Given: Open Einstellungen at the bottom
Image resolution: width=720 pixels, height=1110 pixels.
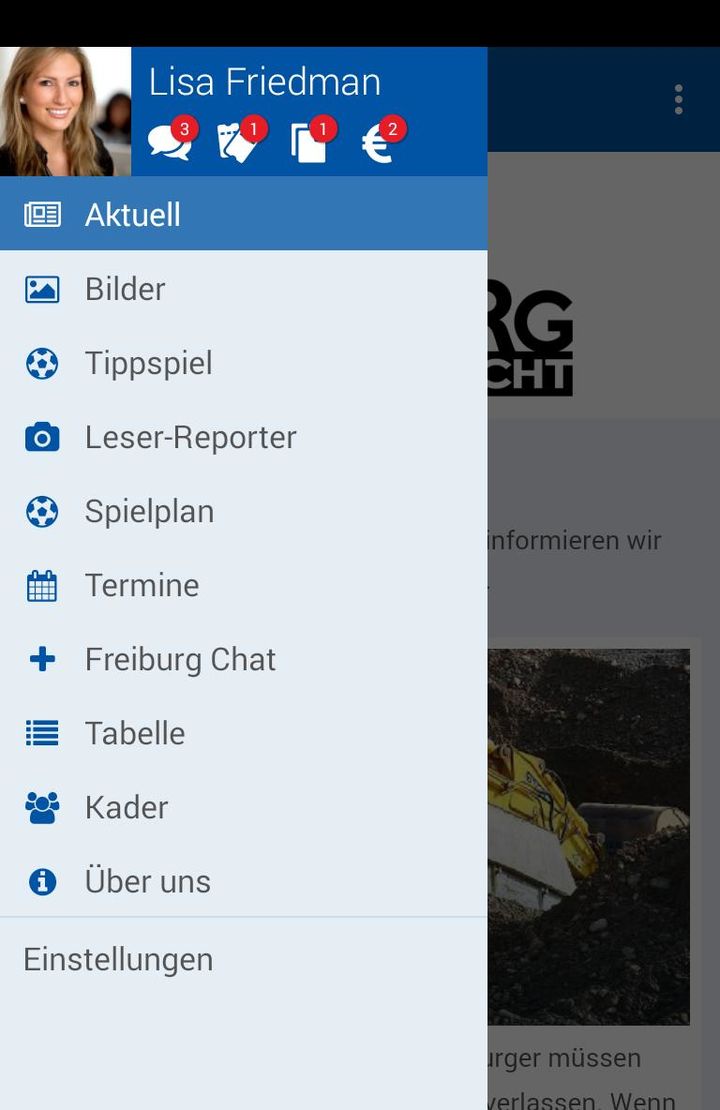Looking at the screenshot, I should tap(117, 958).
